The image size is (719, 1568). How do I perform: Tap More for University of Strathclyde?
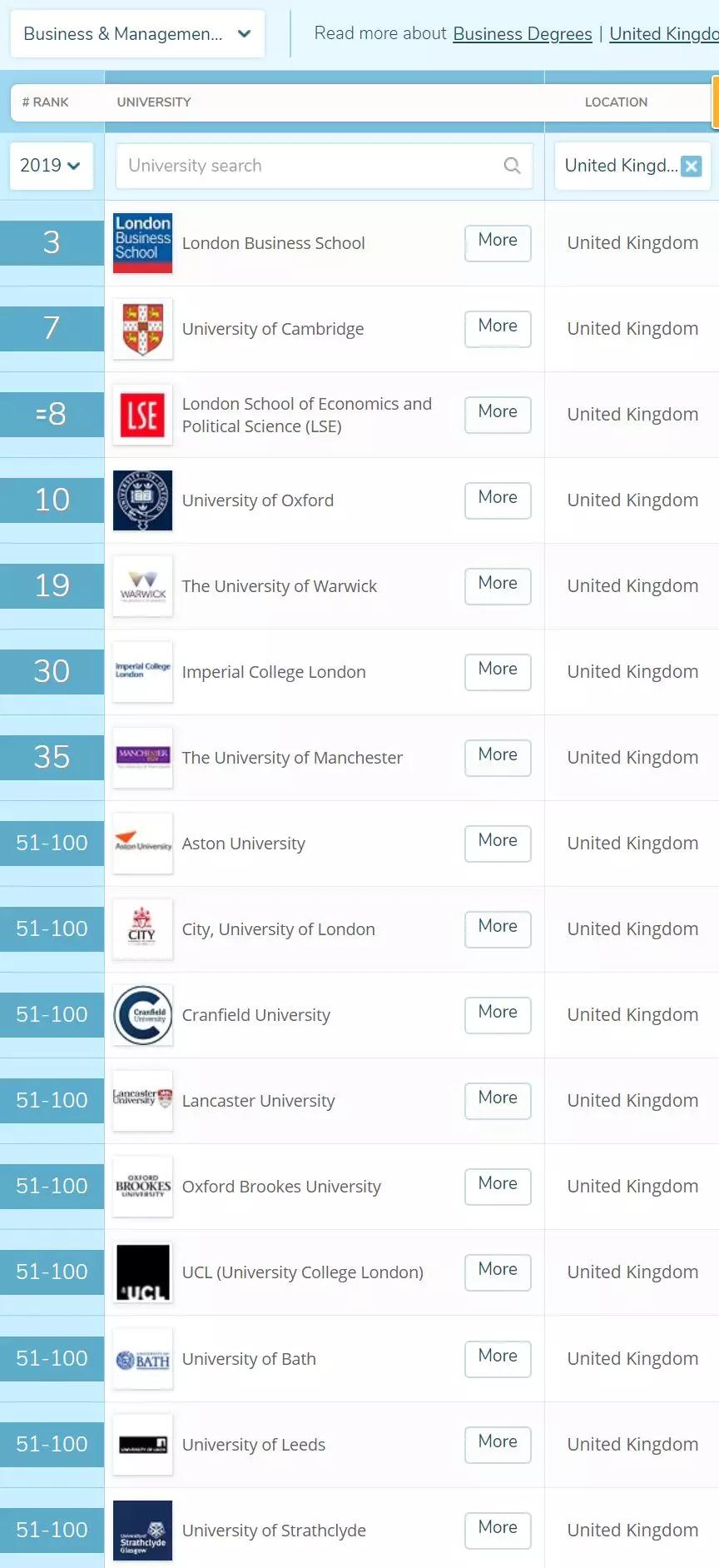498,1531
